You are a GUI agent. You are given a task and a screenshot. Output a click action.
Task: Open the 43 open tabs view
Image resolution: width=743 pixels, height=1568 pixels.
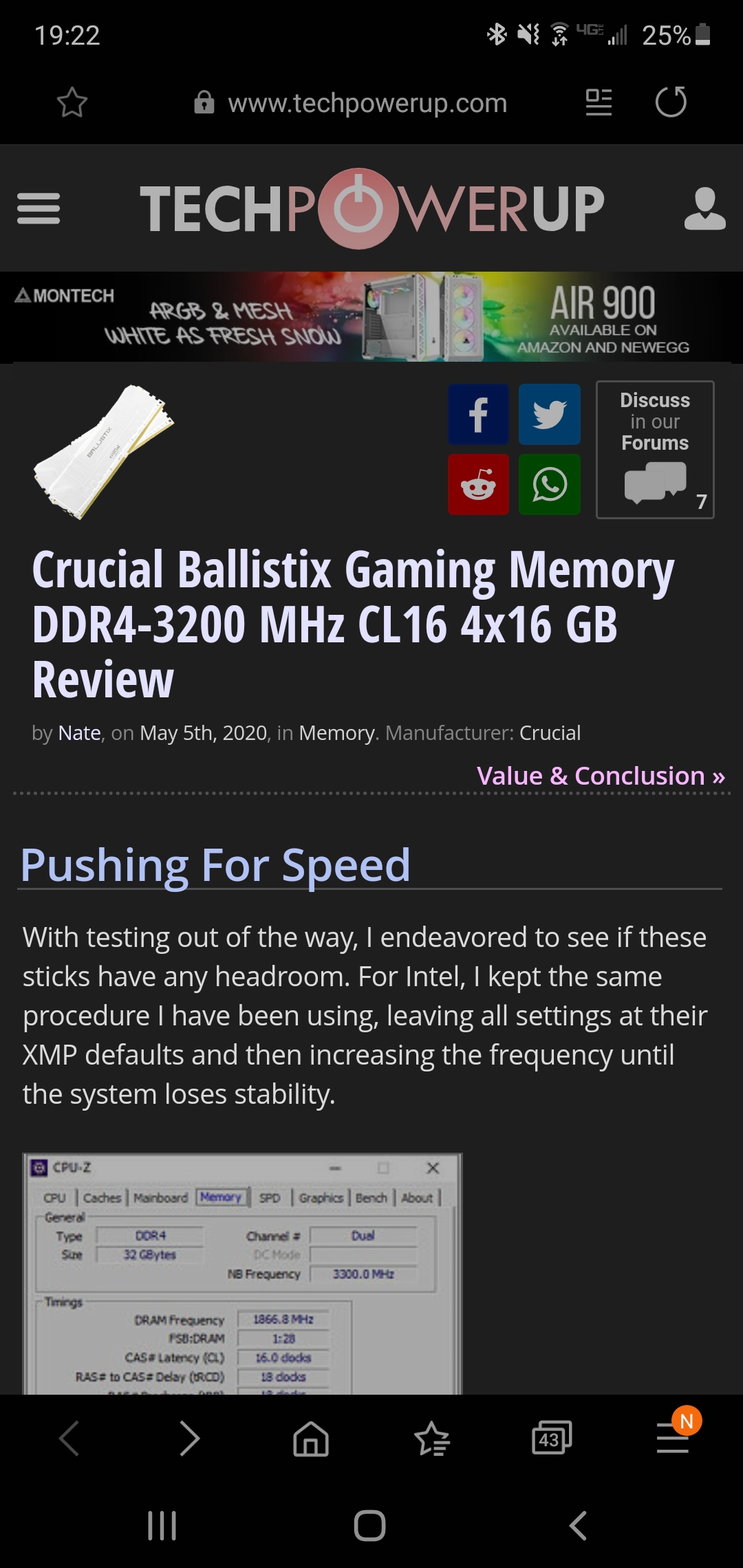pyautogui.click(x=551, y=1439)
